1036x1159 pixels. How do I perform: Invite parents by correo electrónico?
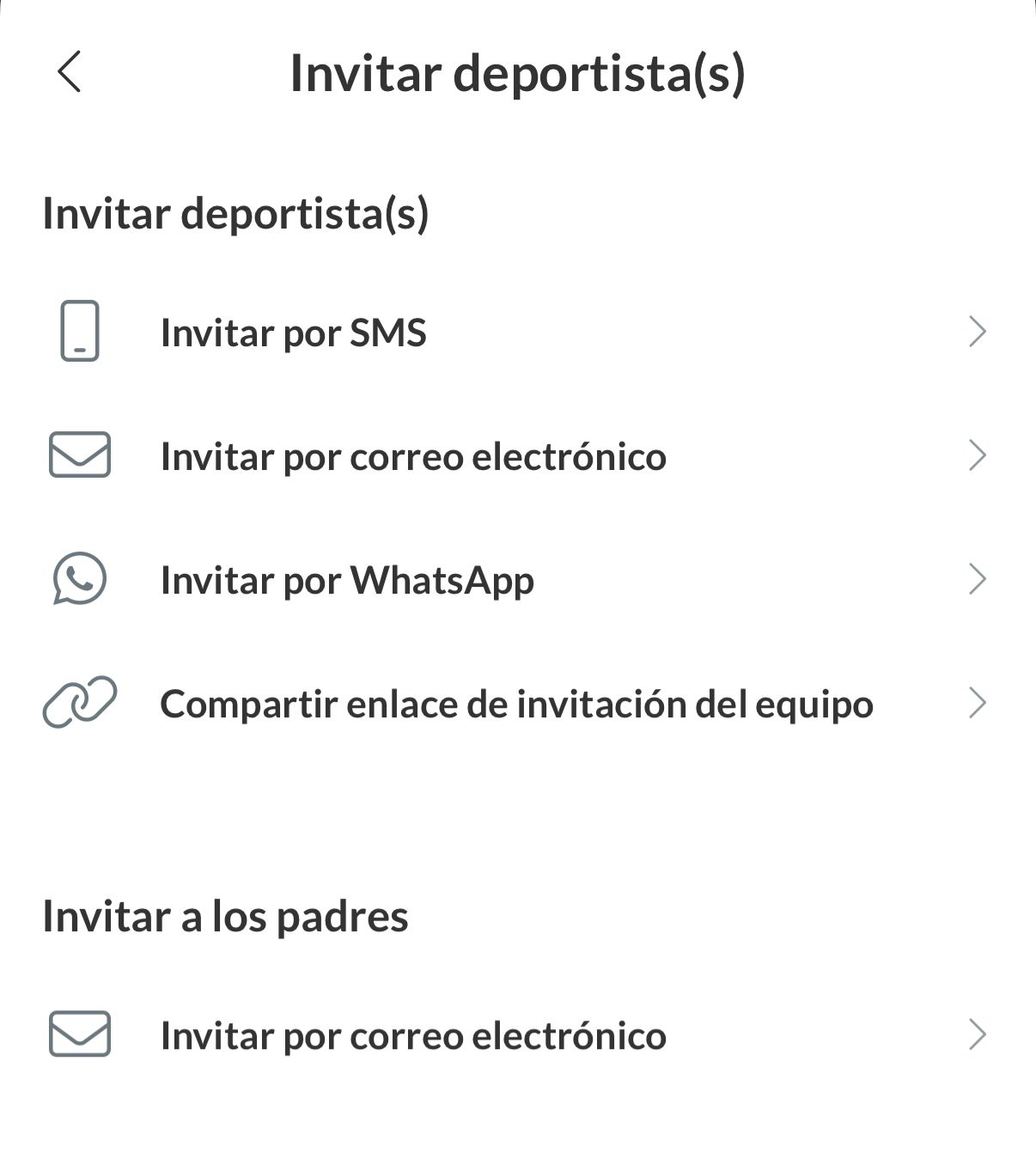(x=413, y=1035)
